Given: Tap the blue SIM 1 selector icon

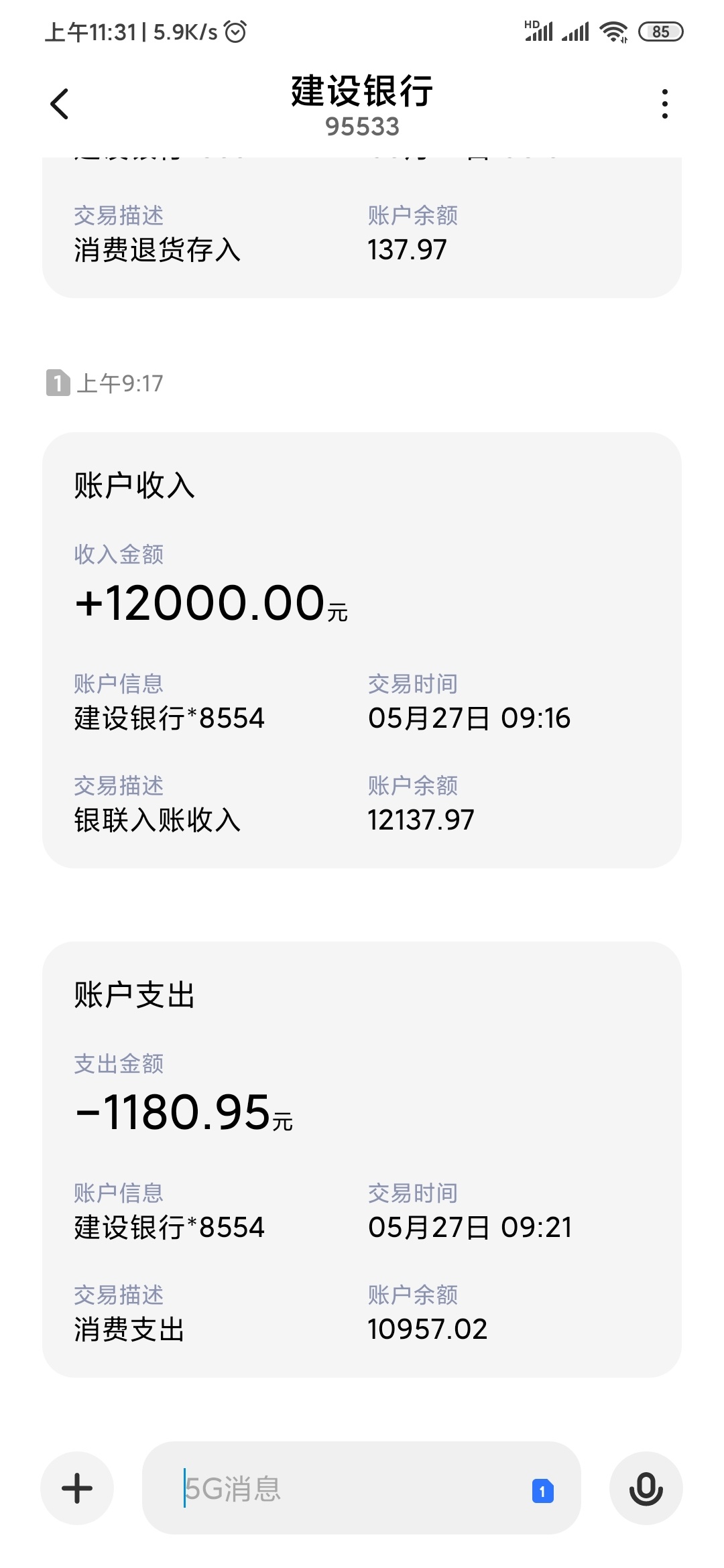Looking at the screenshot, I should click(x=542, y=1491).
